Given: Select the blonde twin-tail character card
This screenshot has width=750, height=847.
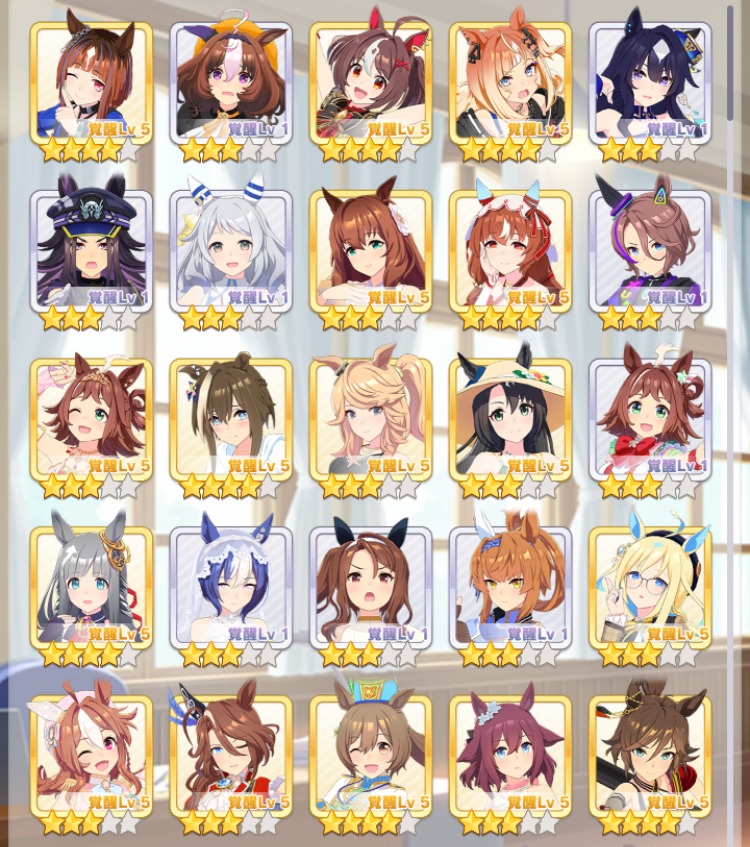Looking at the screenshot, I should click(x=371, y=418).
